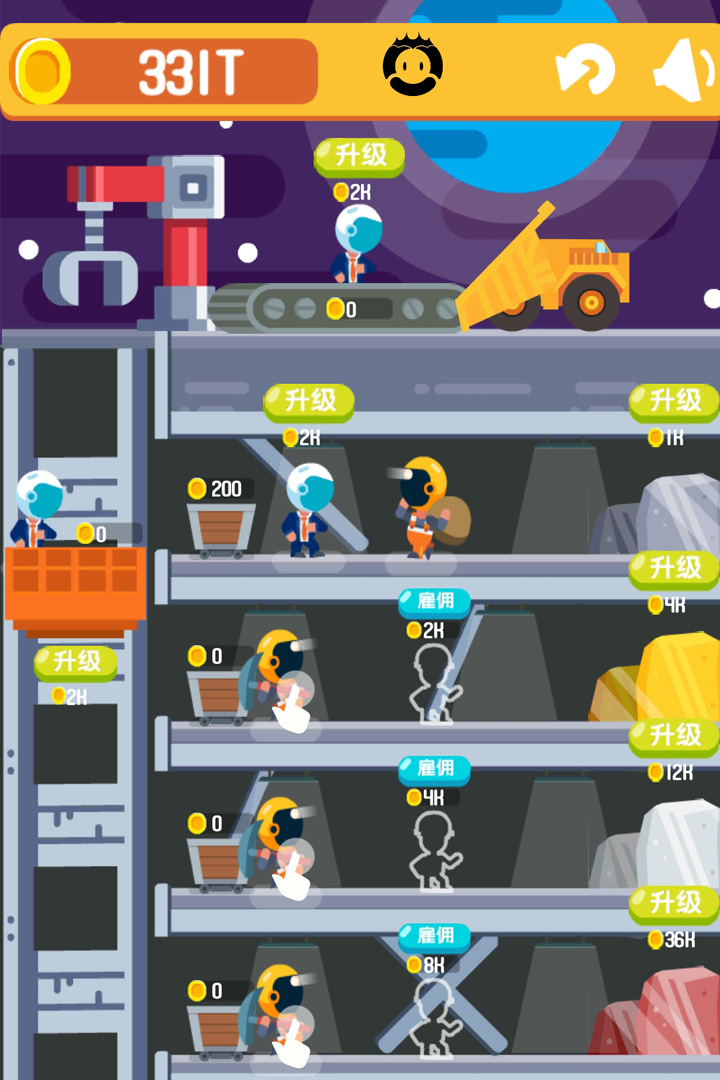
Task: Tap the upgrade button costing 2K above first floor
Action: point(309,402)
